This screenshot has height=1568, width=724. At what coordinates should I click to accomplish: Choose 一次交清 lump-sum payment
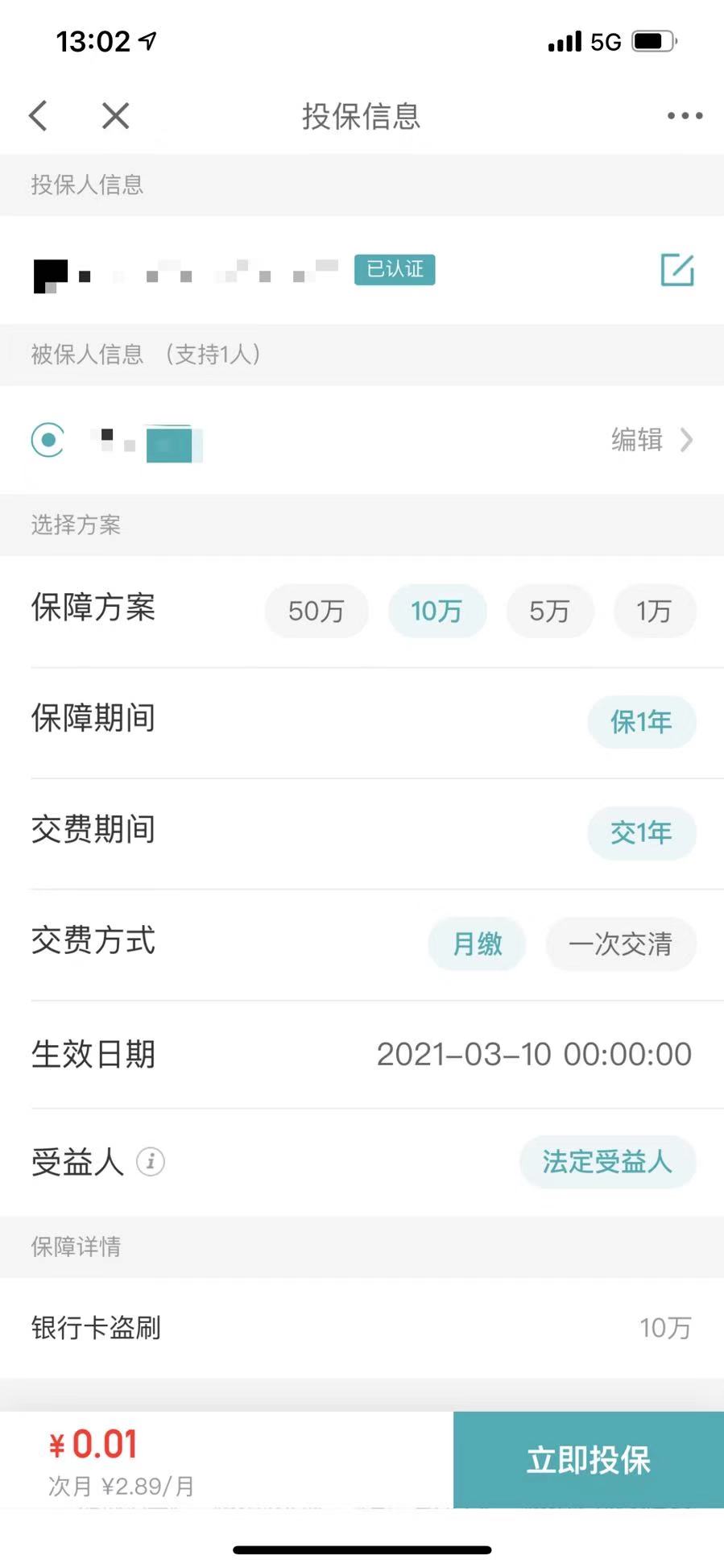(x=620, y=944)
